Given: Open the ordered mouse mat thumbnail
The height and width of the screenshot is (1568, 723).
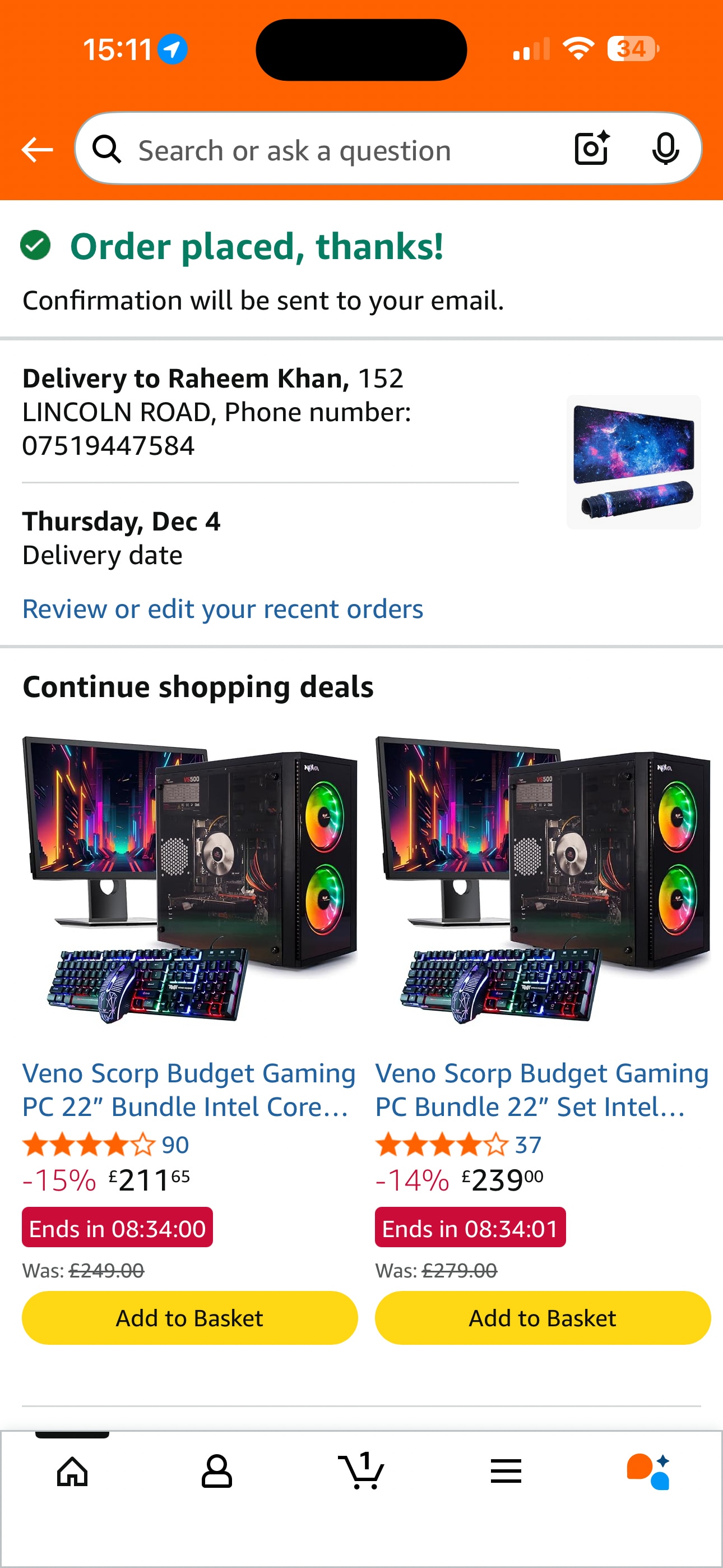Looking at the screenshot, I should [x=633, y=462].
